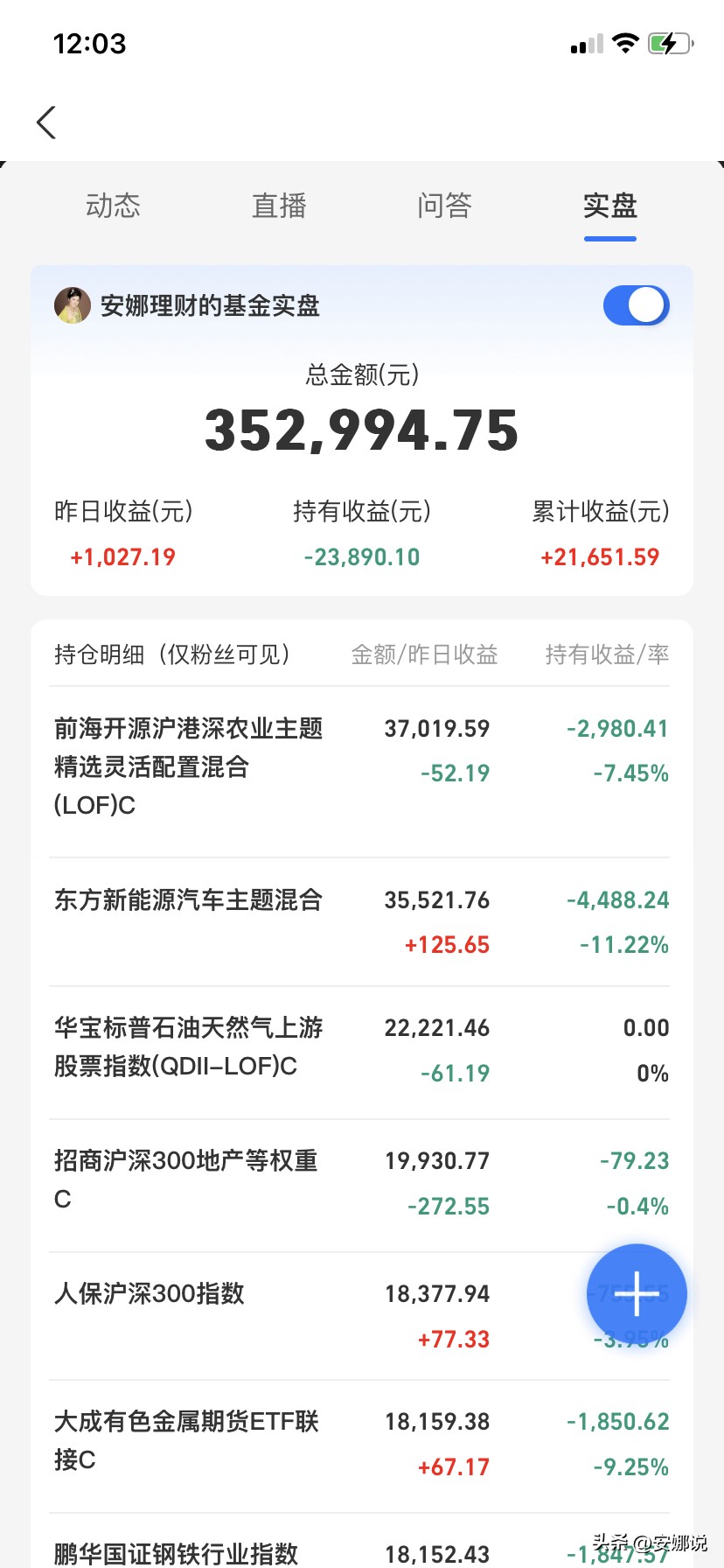Select the 直播 tab
Viewport: 724px width, 1568px height.
(x=278, y=206)
